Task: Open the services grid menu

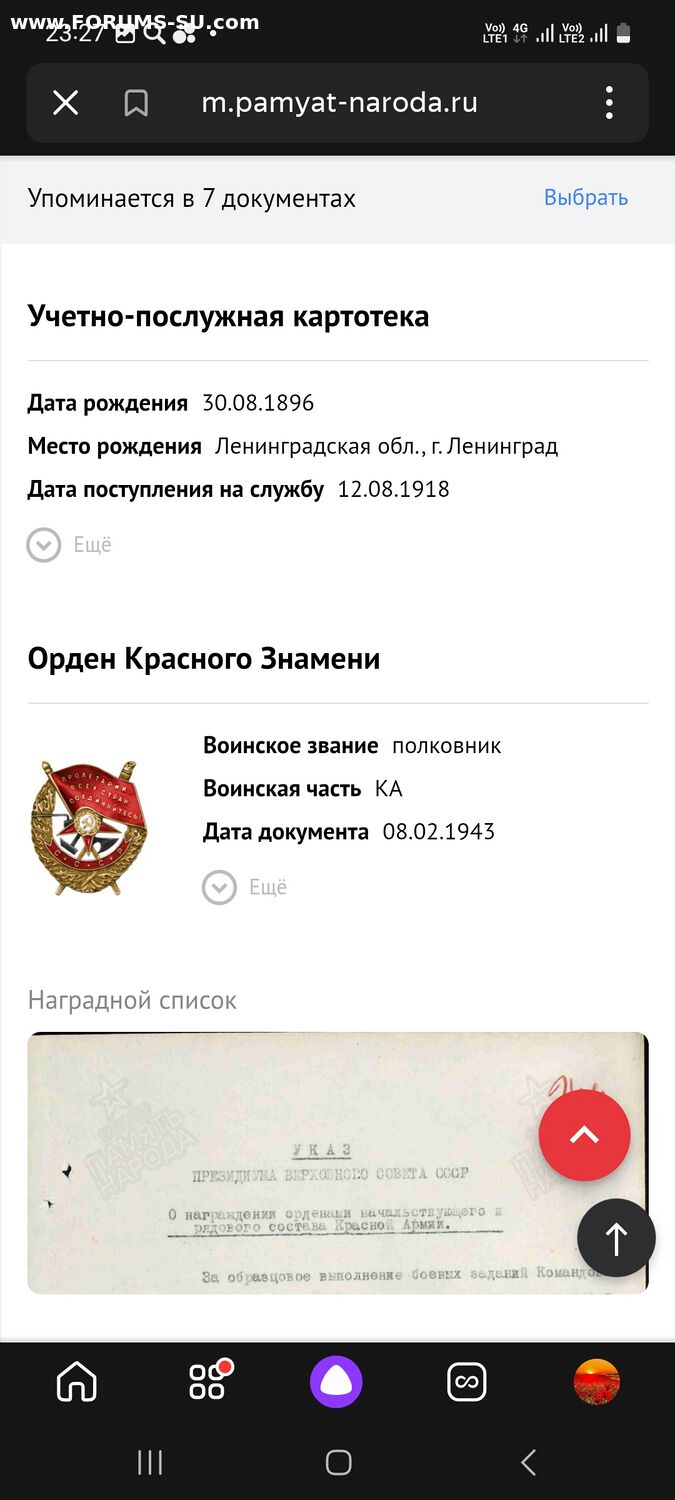Action: tap(208, 1382)
